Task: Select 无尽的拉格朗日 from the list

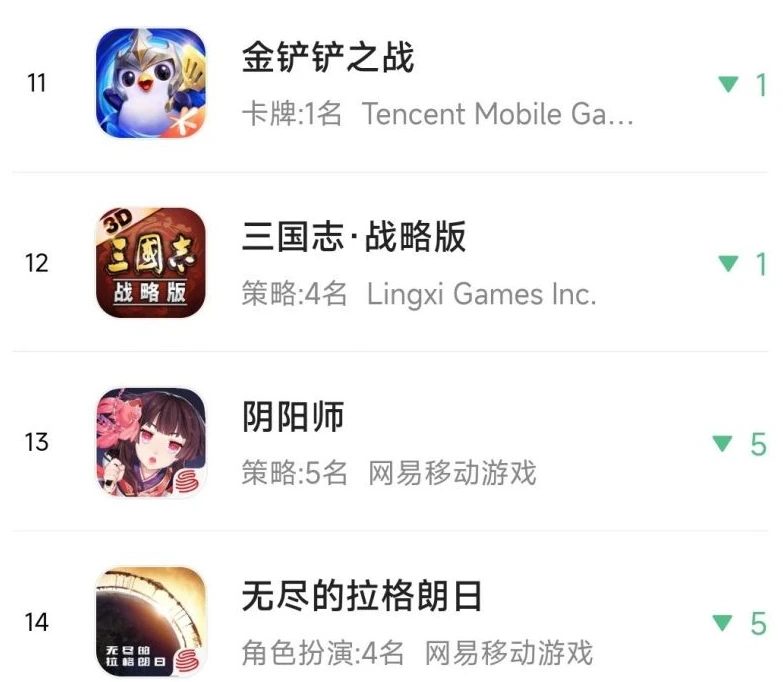Action: click(362, 597)
